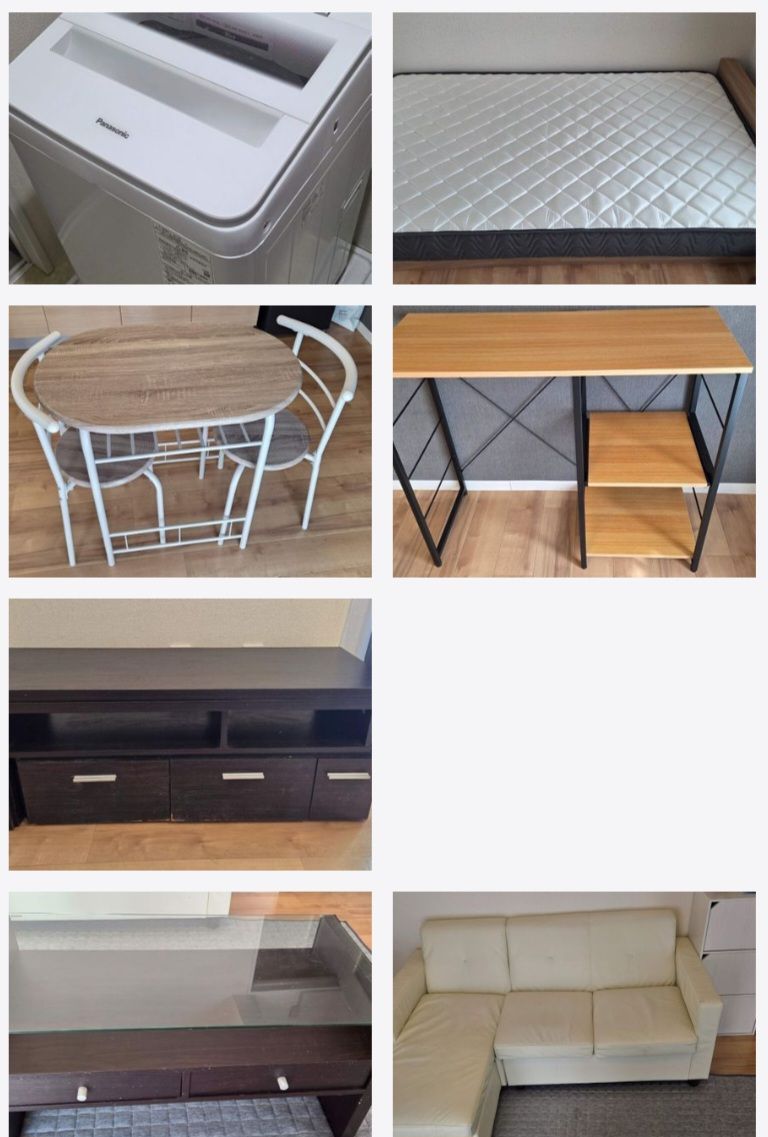View the glass-top table photo
This screenshot has height=1137, width=768.
(190, 1014)
